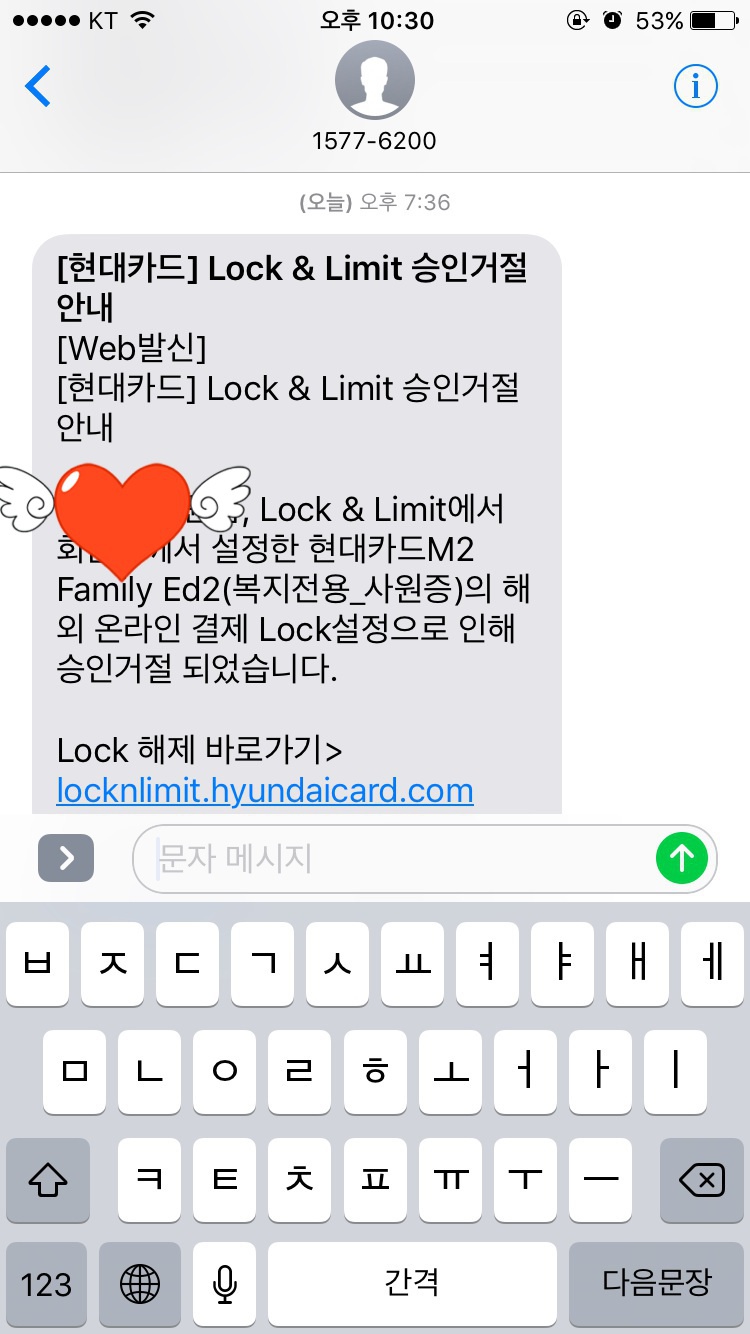Open the 1577-6200 contact avatar
The image size is (750, 1334).
(x=374, y=82)
